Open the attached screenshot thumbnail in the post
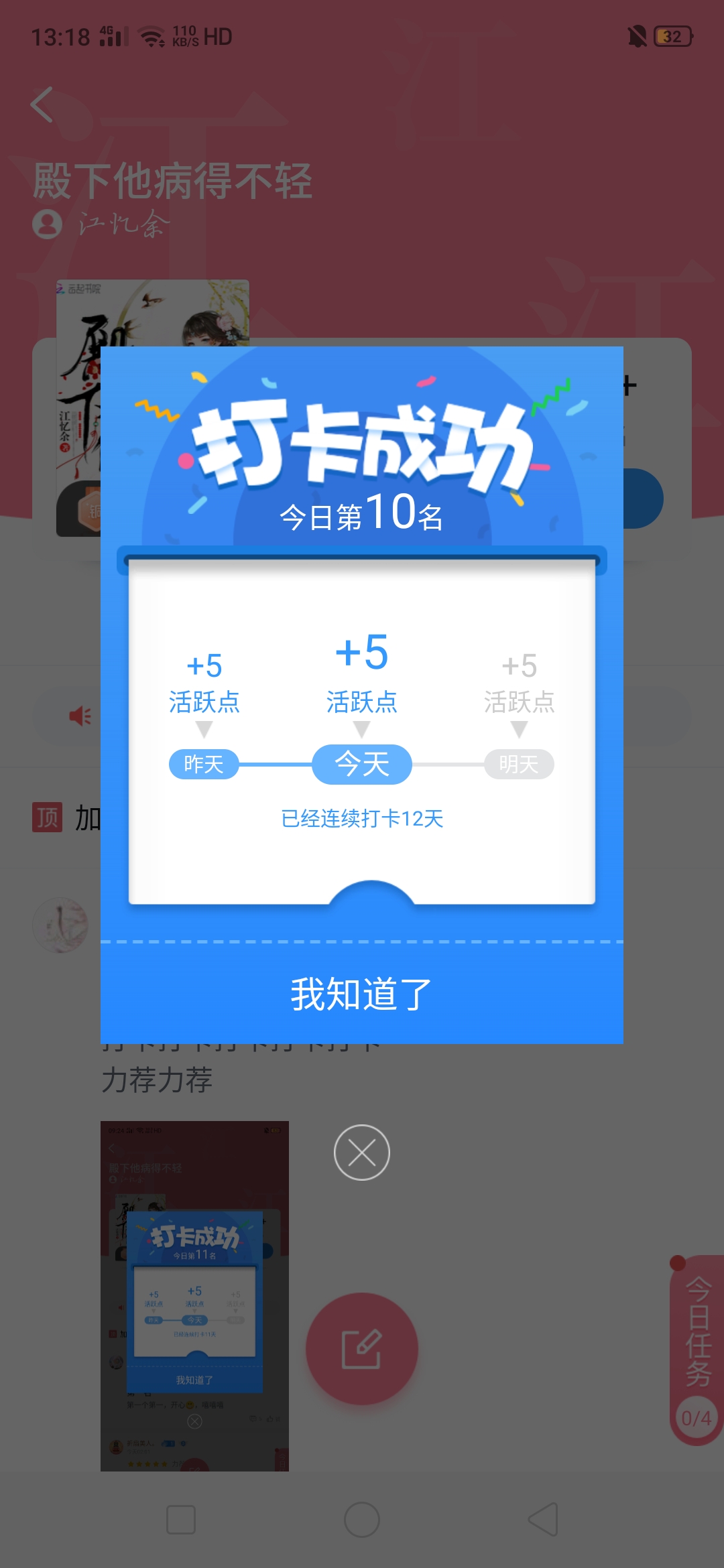 194,1296
